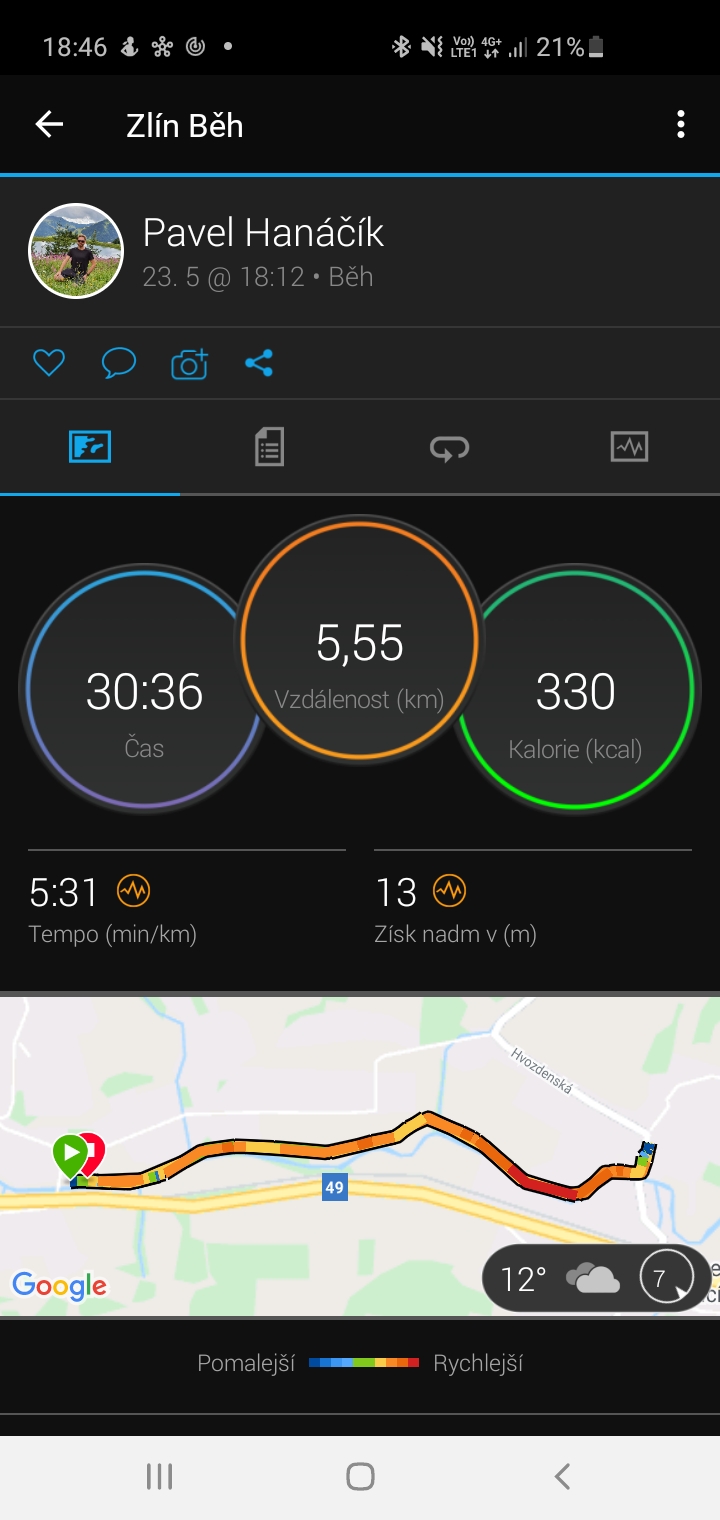Go to the home screen
720x1520 pixels.
pyautogui.click(x=360, y=1476)
